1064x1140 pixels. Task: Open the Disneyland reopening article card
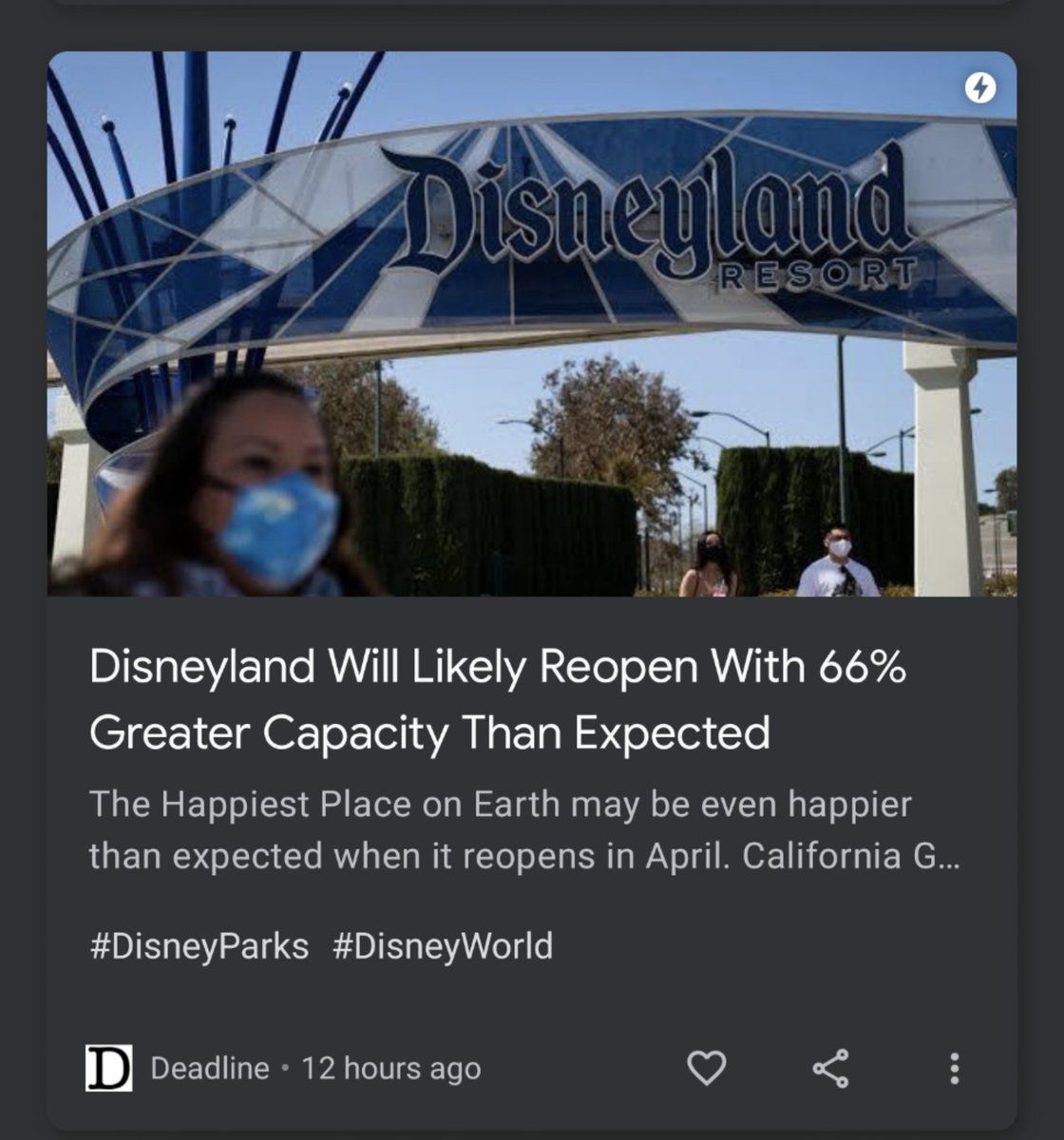(x=497, y=699)
